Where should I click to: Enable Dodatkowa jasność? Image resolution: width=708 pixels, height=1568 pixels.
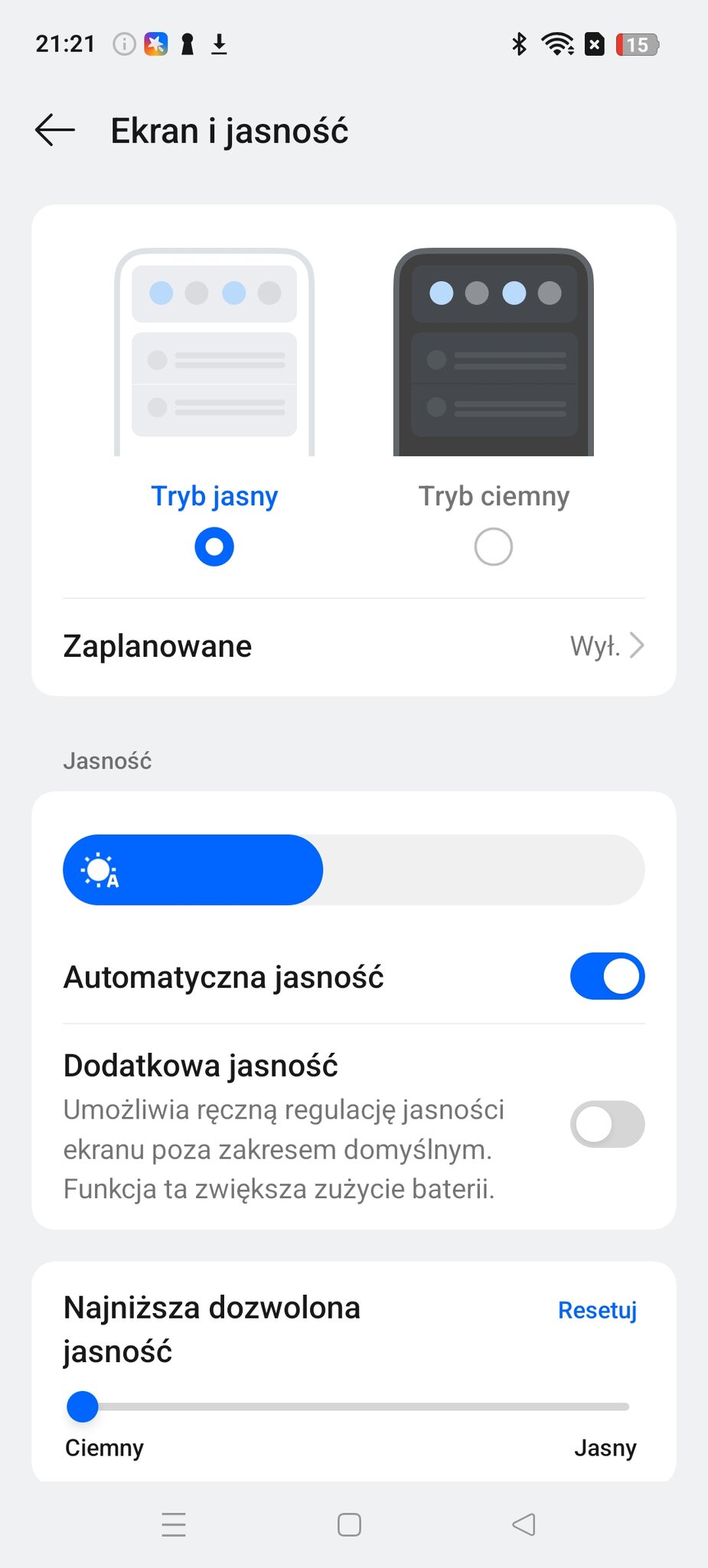click(x=608, y=1124)
